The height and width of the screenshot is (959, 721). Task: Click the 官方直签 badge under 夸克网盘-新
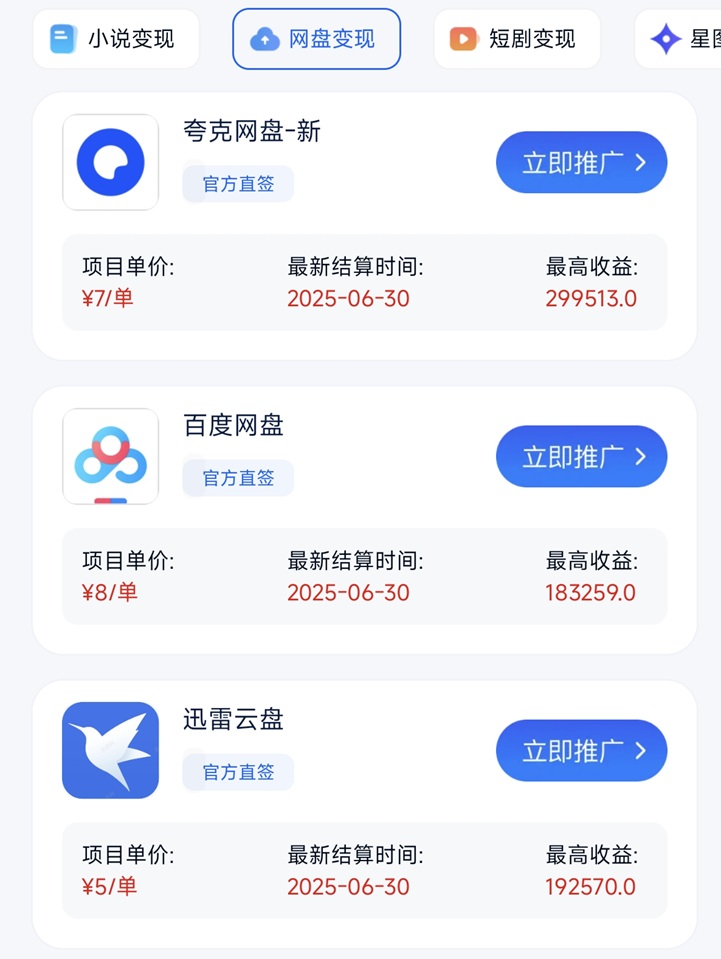pyautogui.click(x=237, y=184)
